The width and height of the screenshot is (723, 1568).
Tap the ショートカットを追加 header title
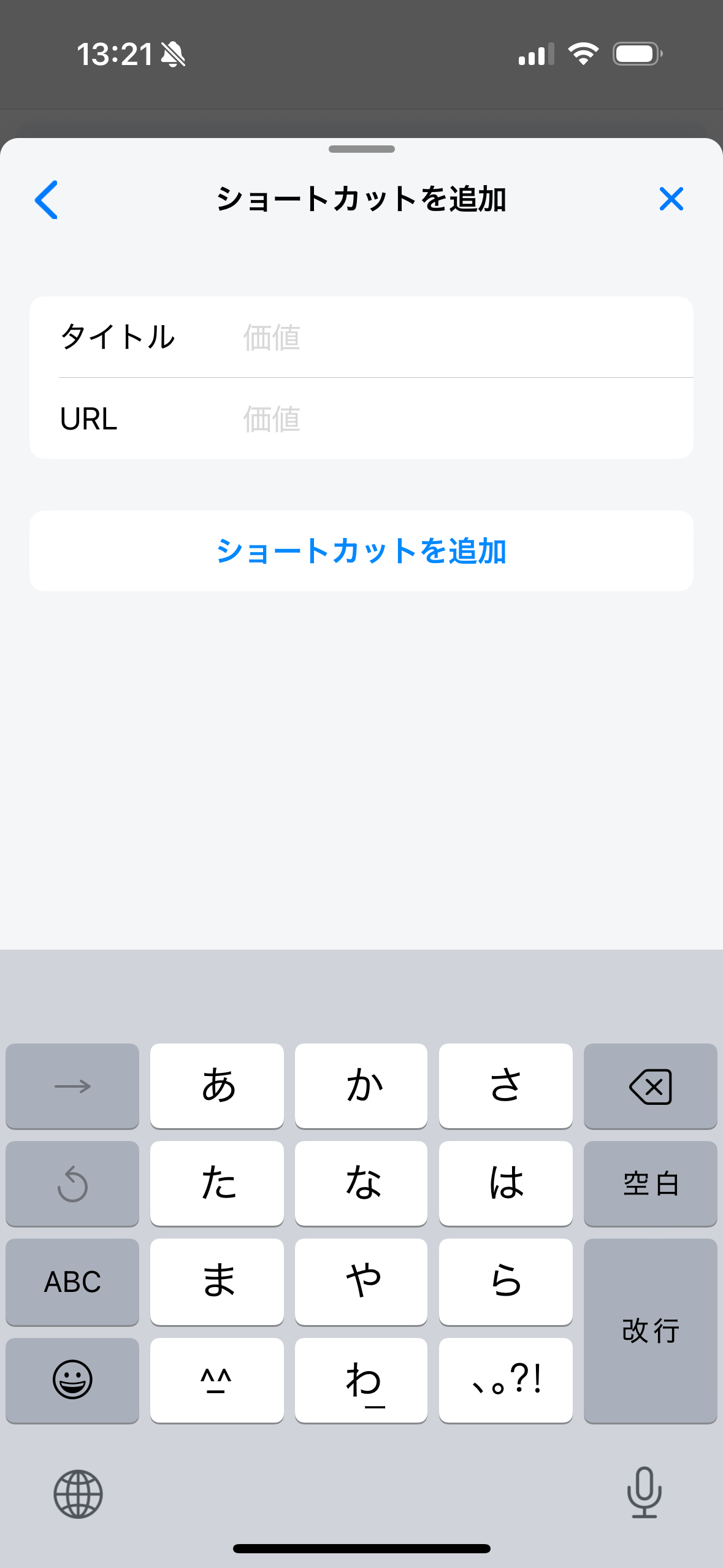pyautogui.click(x=361, y=199)
